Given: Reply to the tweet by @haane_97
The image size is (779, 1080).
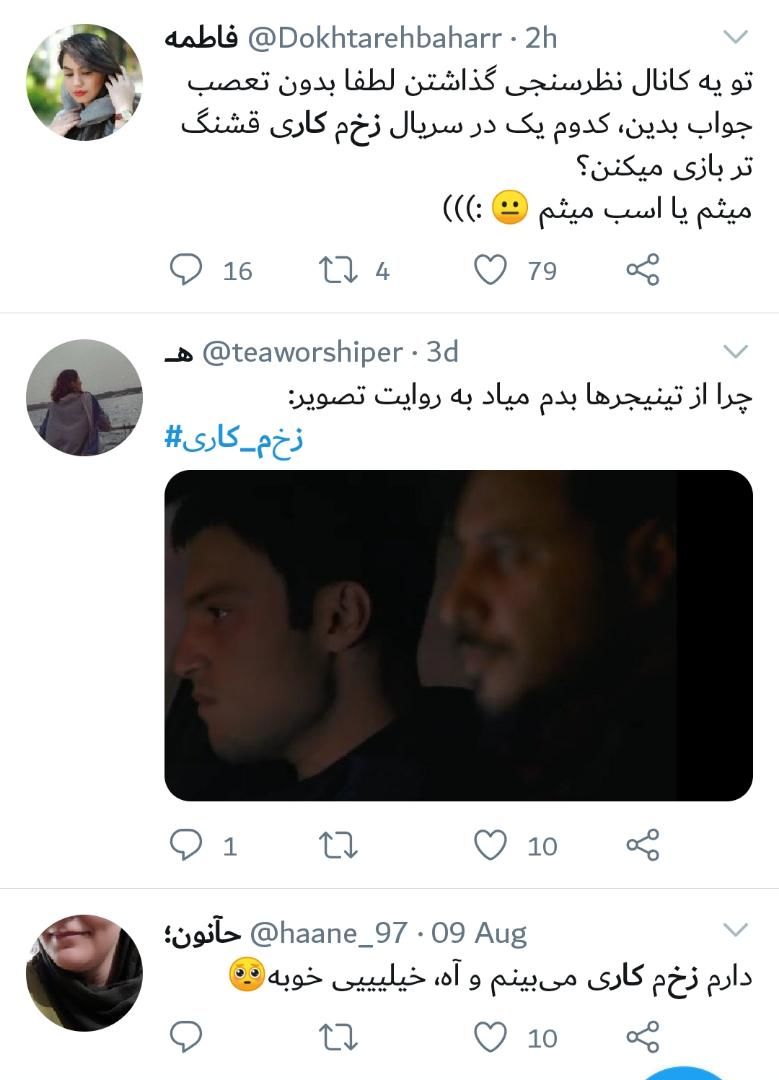Looking at the screenshot, I should (186, 1037).
